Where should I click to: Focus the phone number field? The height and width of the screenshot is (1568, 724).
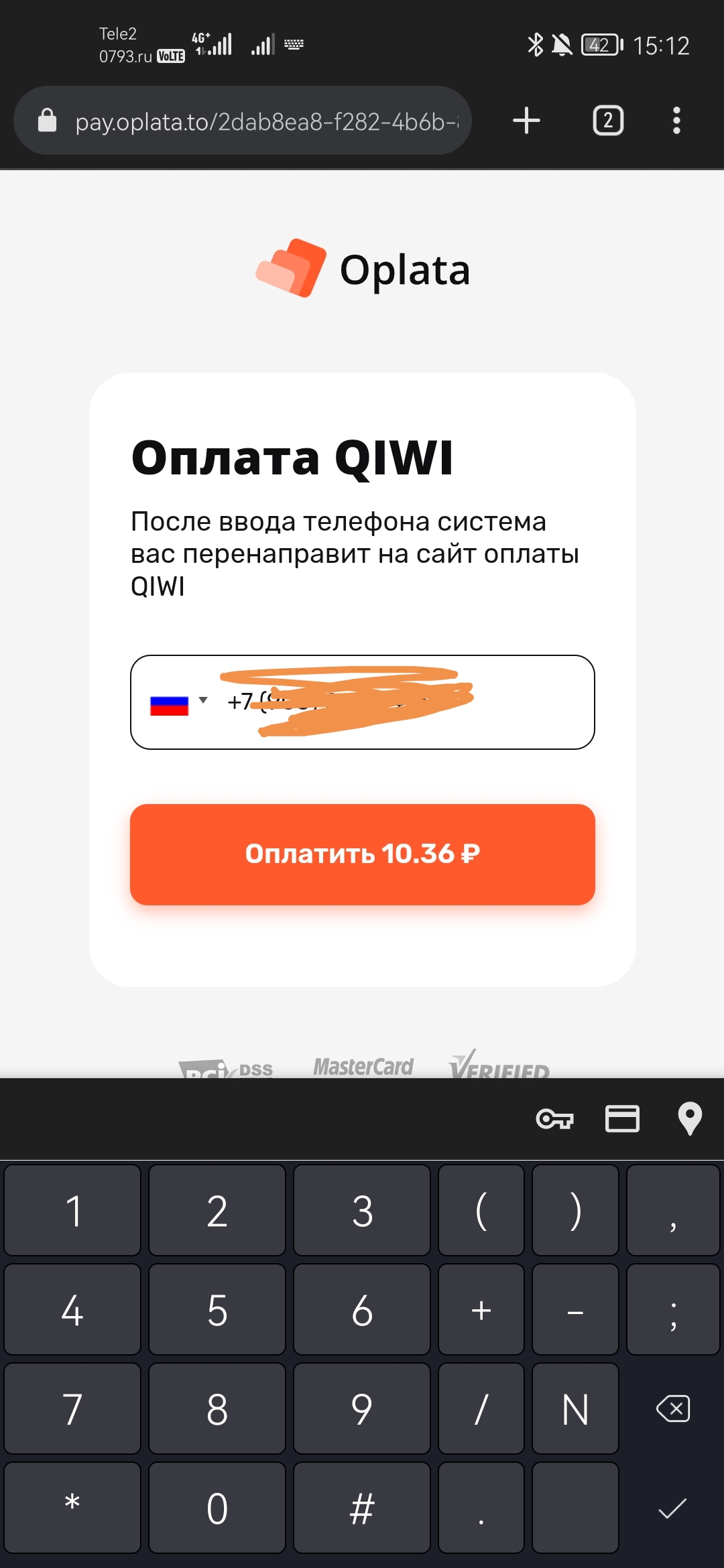(x=402, y=702)
